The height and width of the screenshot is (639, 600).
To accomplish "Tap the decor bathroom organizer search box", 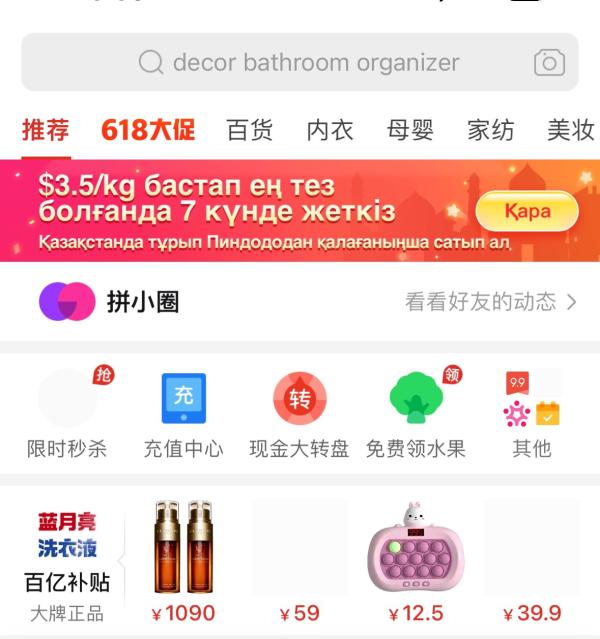I will click(300, 62).
